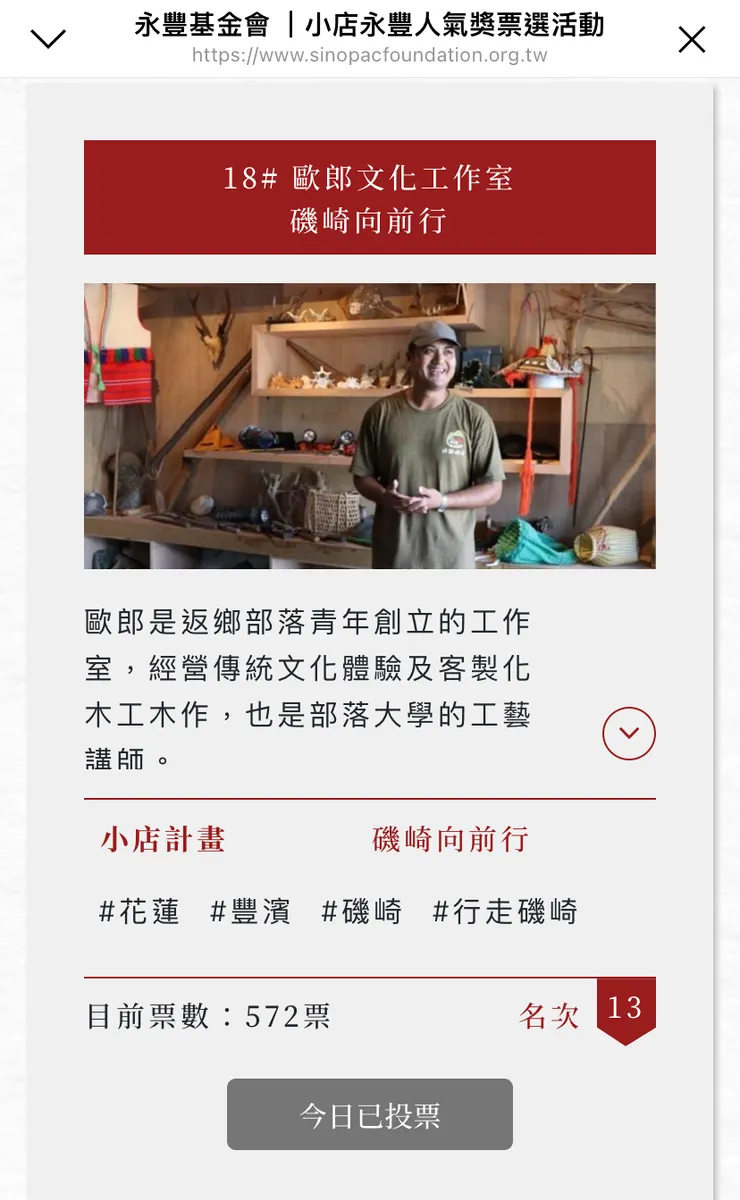This screenshot has width=740, height=1200.
Task: Click the shop photo of the workshop owner
Action: [x=370, y=426]
